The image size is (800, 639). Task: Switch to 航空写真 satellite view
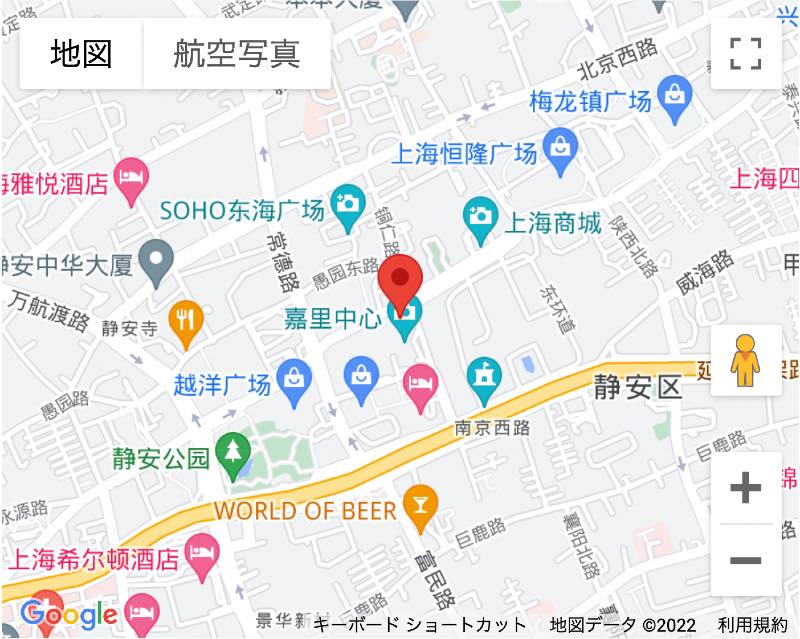click(x=237, y=53)
